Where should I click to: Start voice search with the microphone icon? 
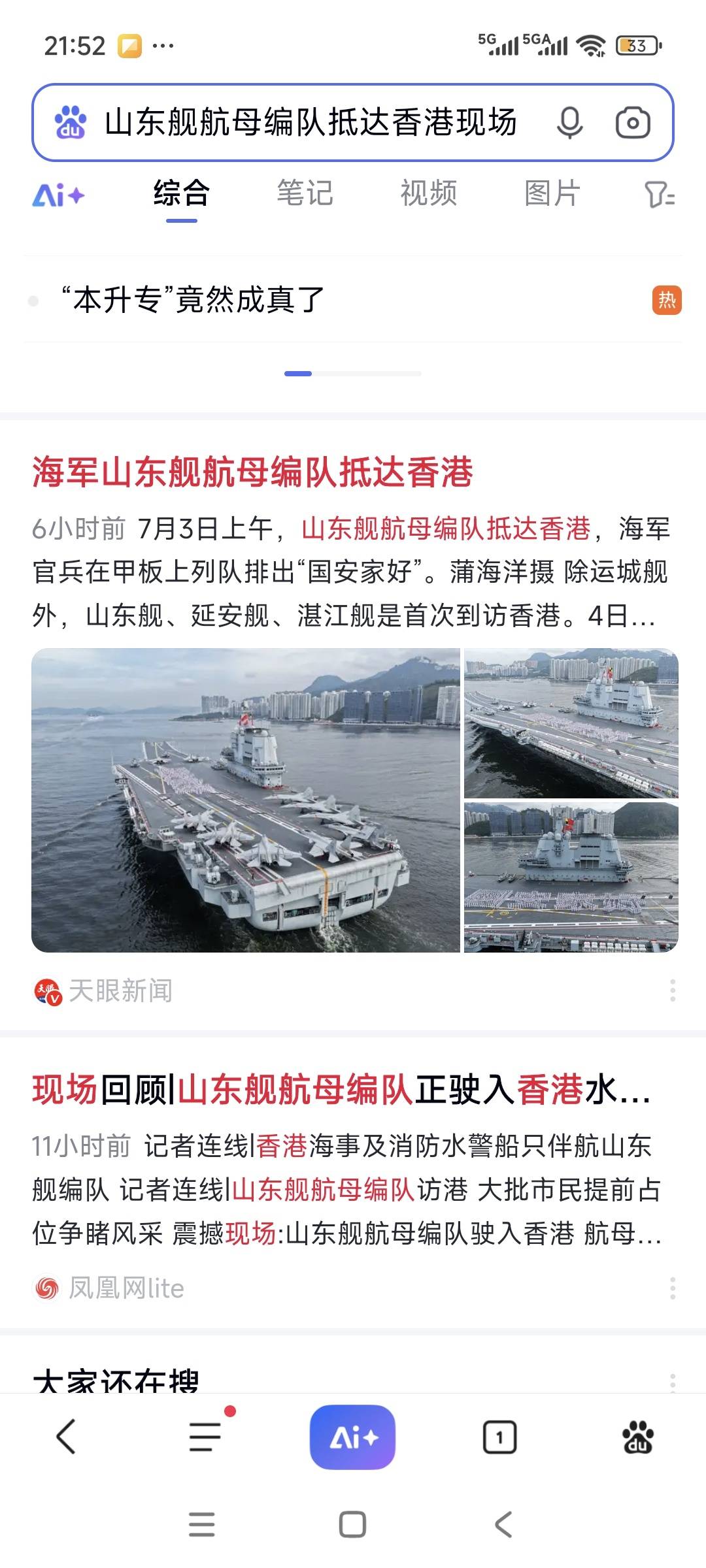tap(569, 123)
